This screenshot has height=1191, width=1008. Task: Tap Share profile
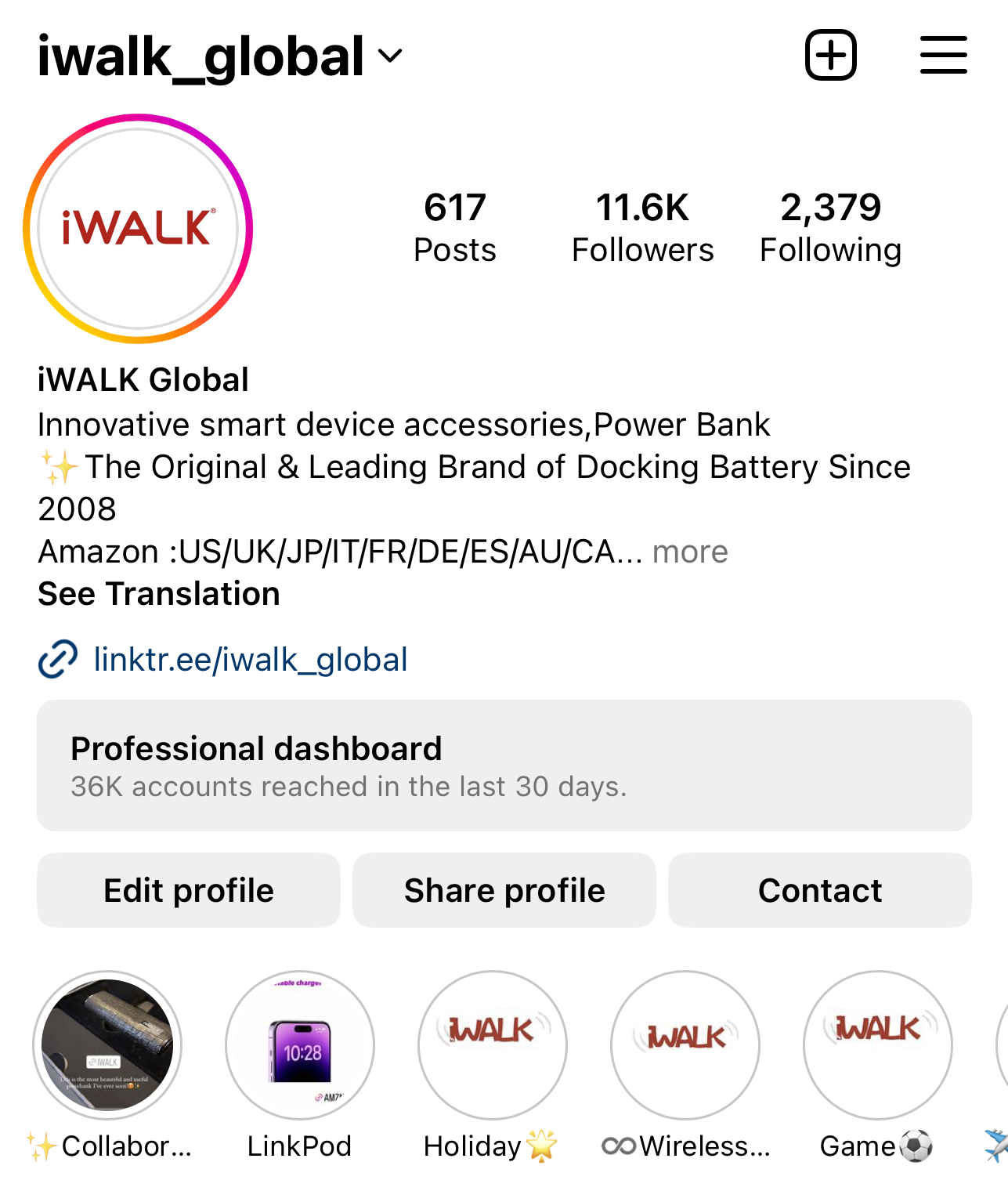pyautogui.click(x=504, y=890)
